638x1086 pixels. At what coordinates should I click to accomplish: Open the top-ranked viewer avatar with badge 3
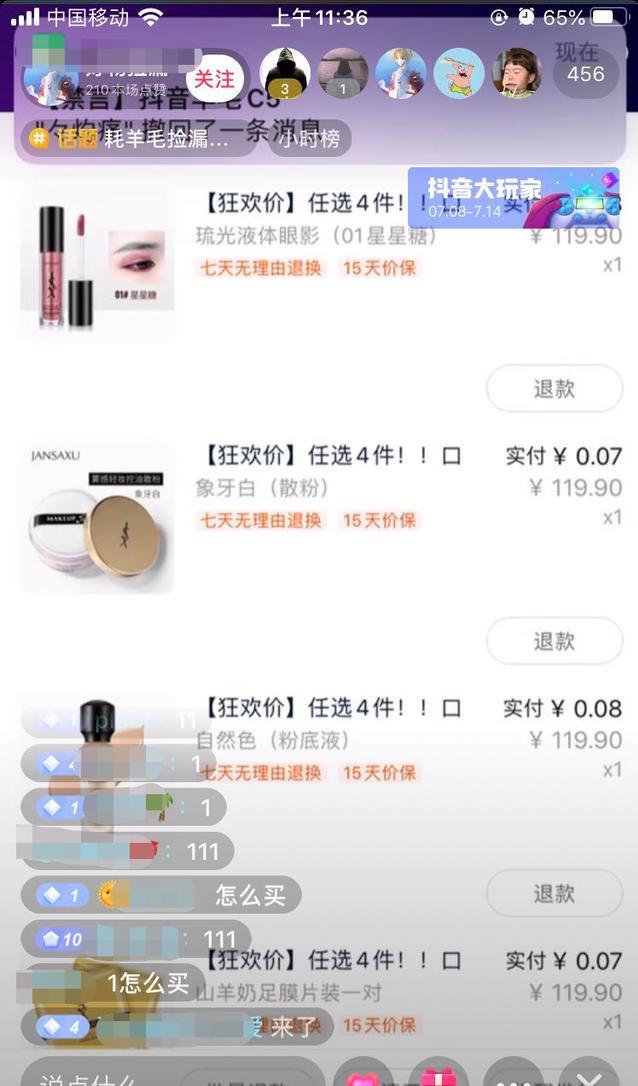(285, 73)
